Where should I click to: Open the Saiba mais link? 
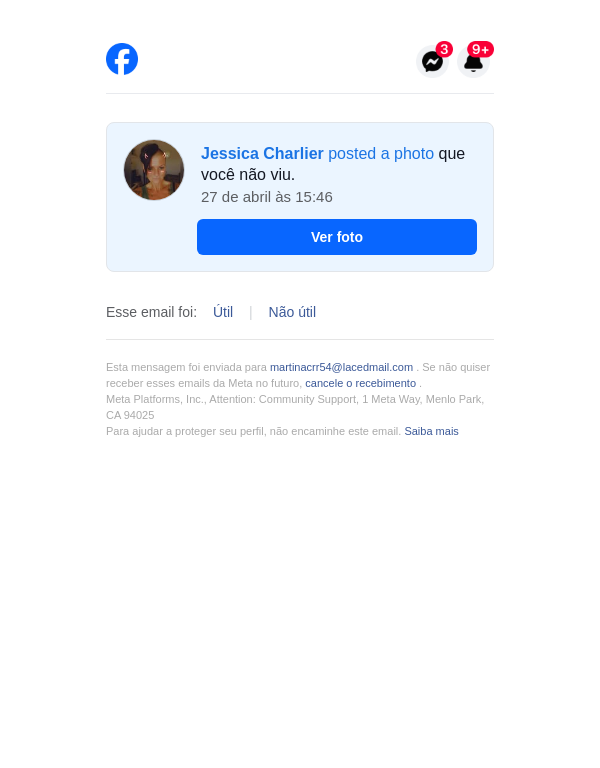click(431, 432)
